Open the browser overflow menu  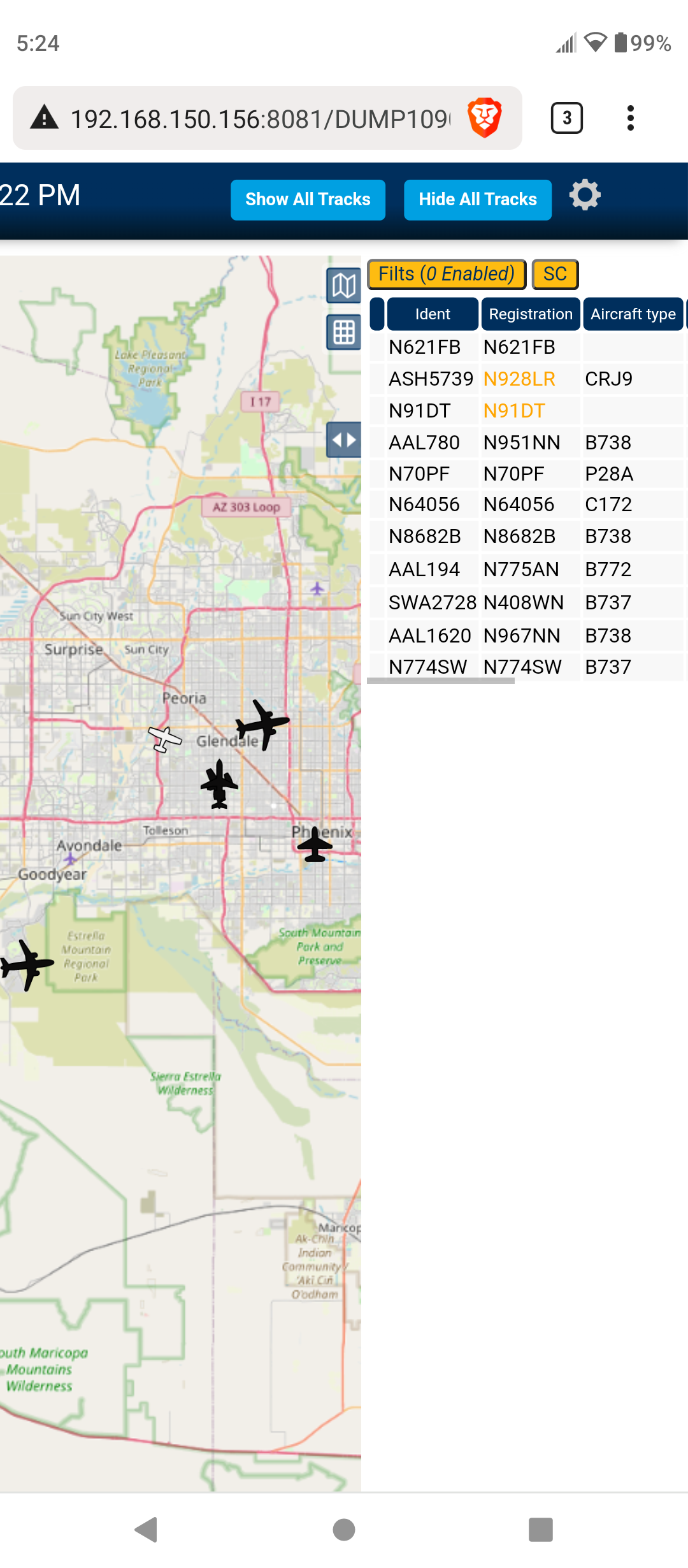pos(631,118)
